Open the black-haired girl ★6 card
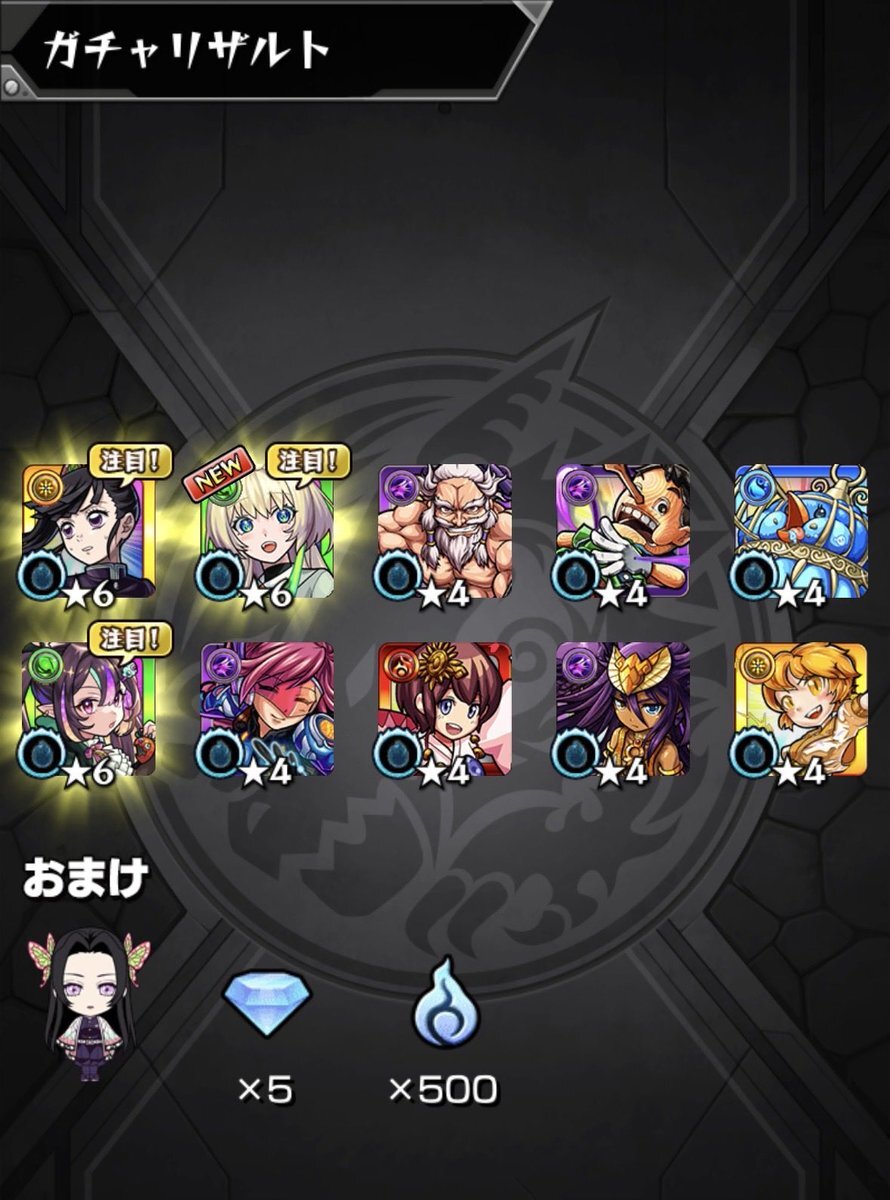This screenshot has height=1200, width=890. pyautogui.click(x=89, y=532)
